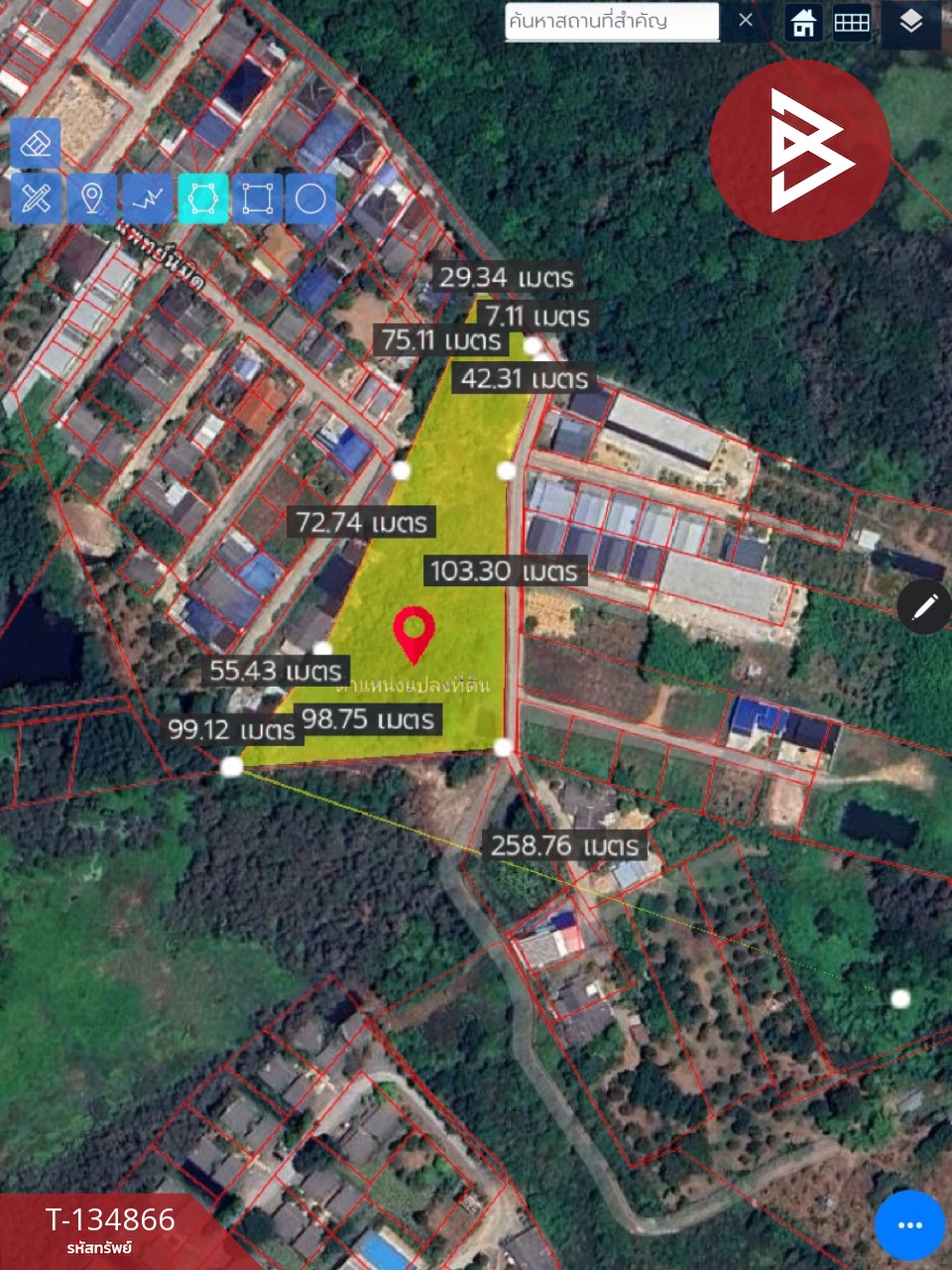
Task: Toggle the ruler and pencil measure tools
Action: 36,198
